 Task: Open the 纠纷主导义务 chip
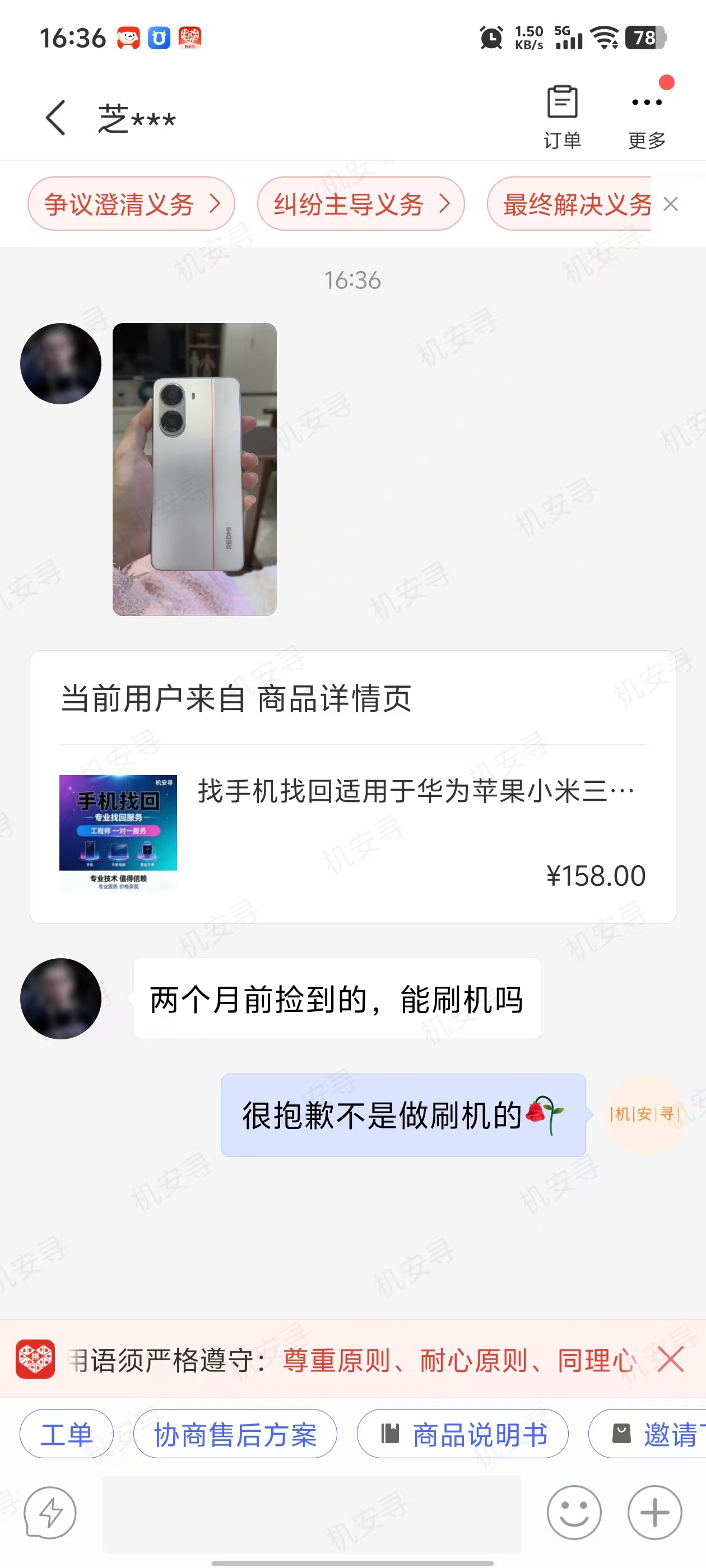point(361,204)
